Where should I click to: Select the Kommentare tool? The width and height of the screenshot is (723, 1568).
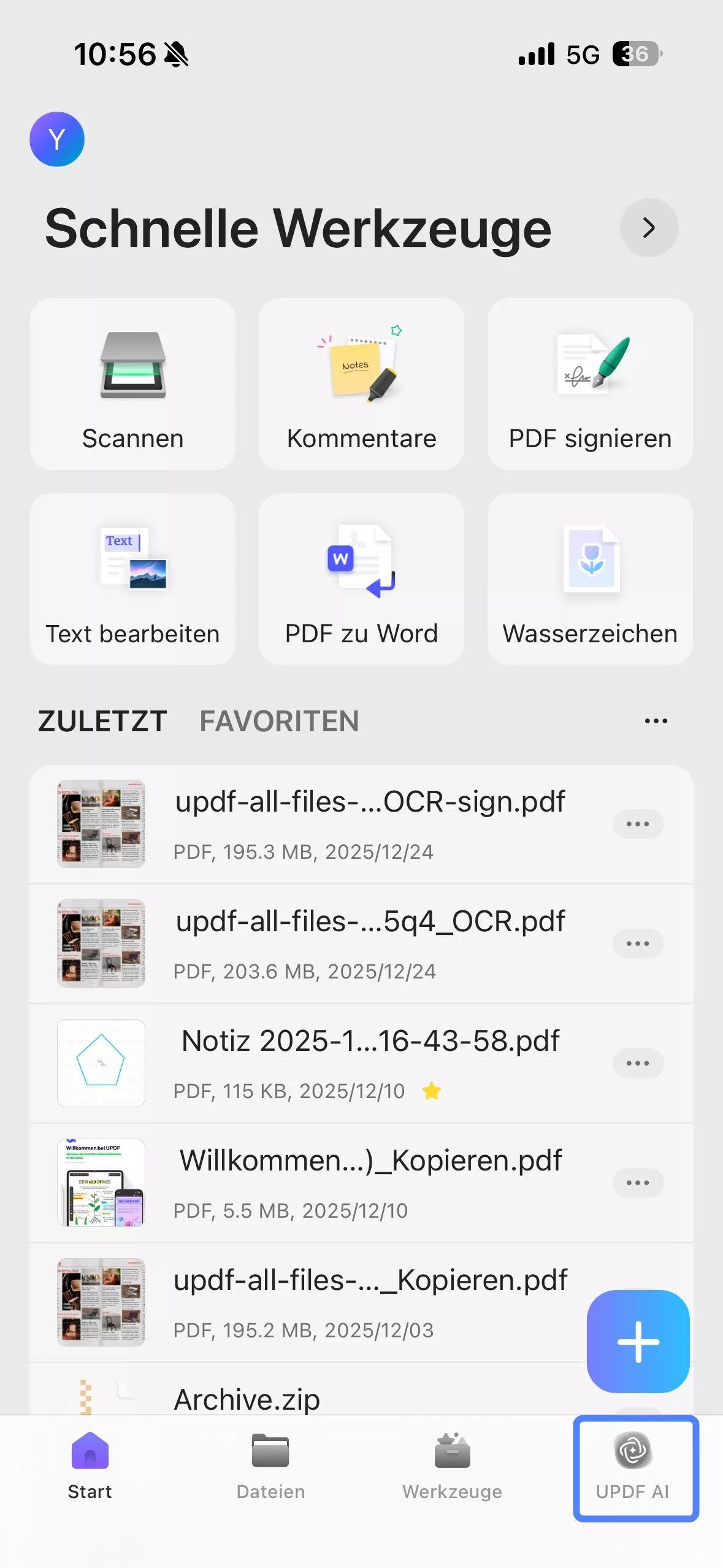pyautogui.click(x=361, y=385)
